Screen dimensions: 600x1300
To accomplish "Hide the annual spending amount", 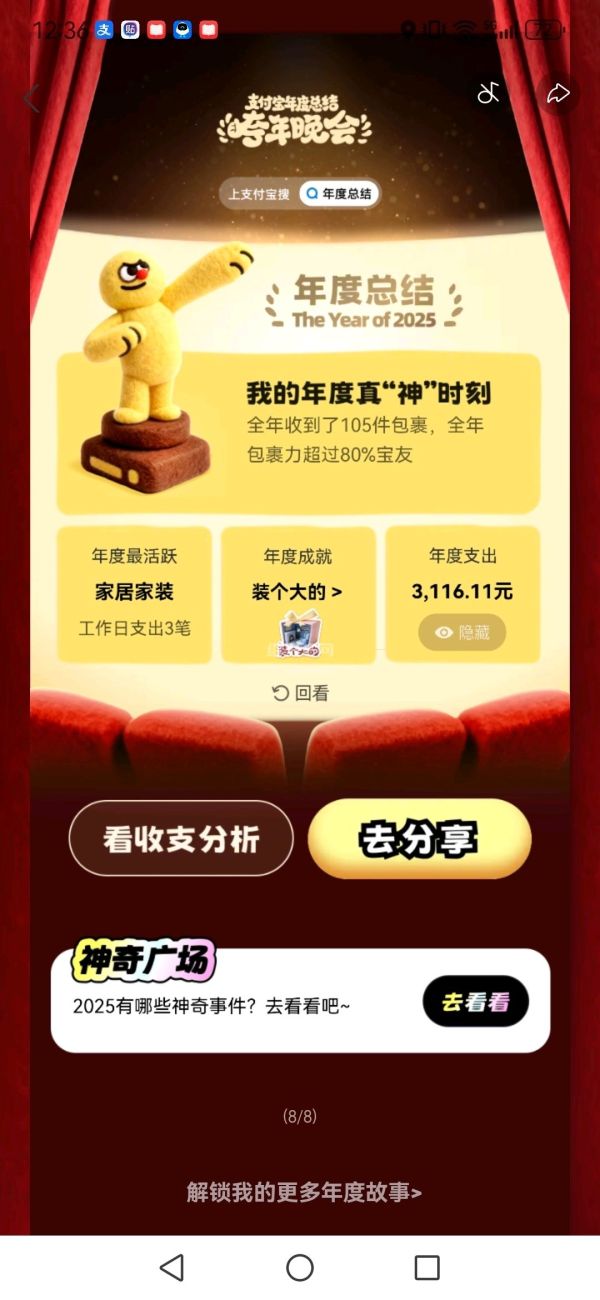I will coord(462,632).
